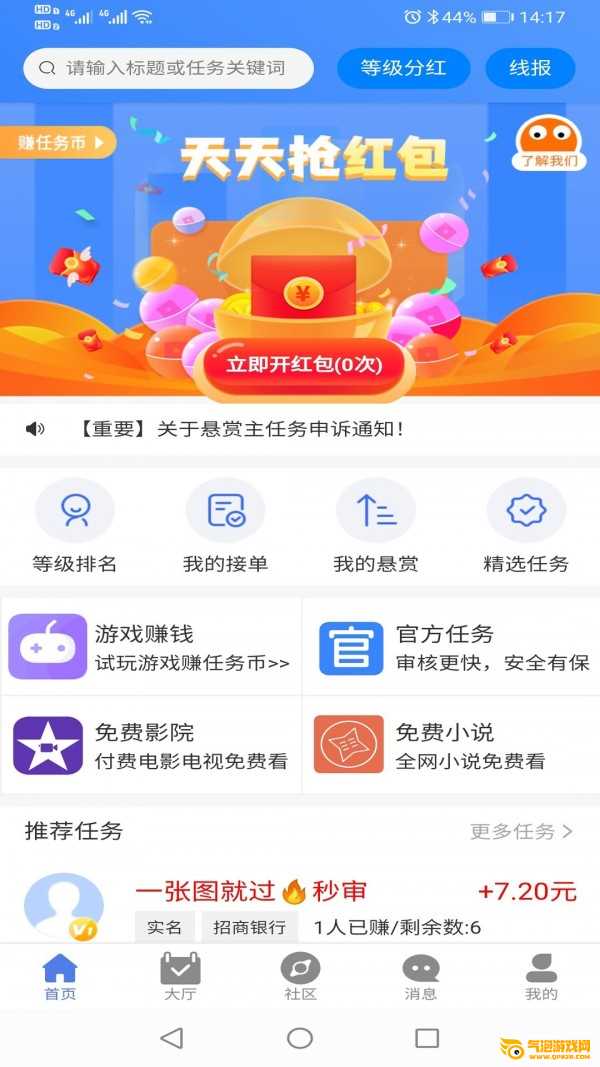Open 等级排名
The height and width of the screenshot is (1067, 600).
75,527
